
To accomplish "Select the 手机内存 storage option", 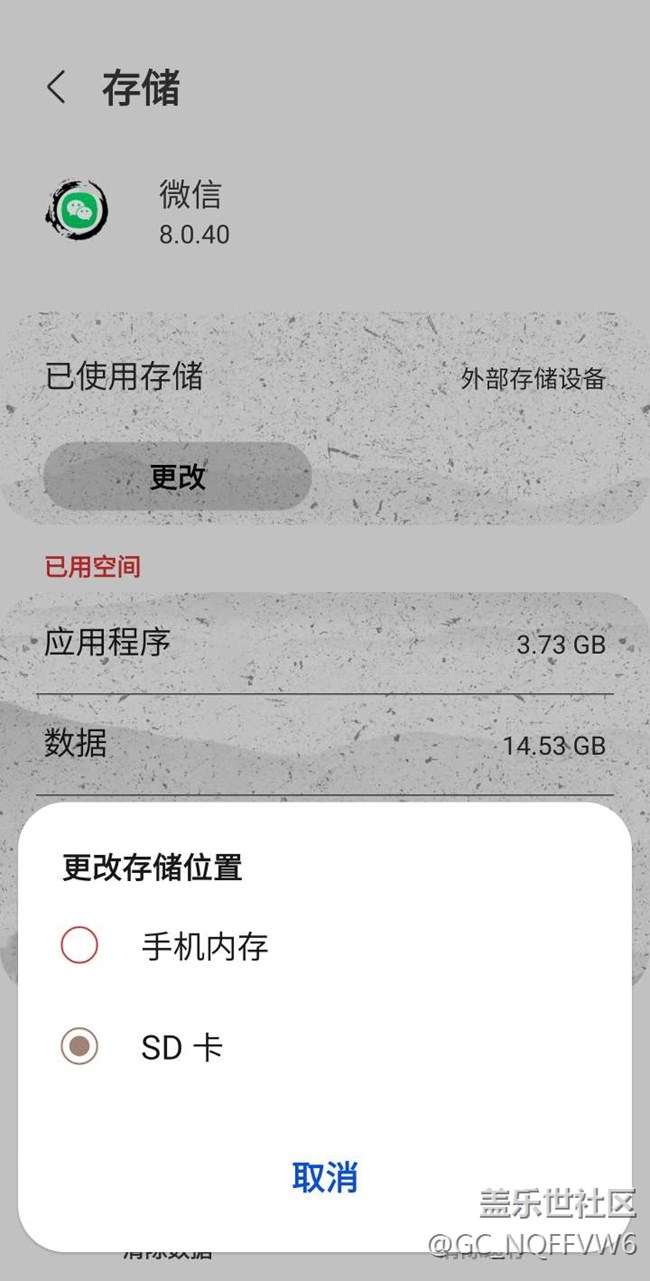I will pyautogui.click(x=324, y=946).
